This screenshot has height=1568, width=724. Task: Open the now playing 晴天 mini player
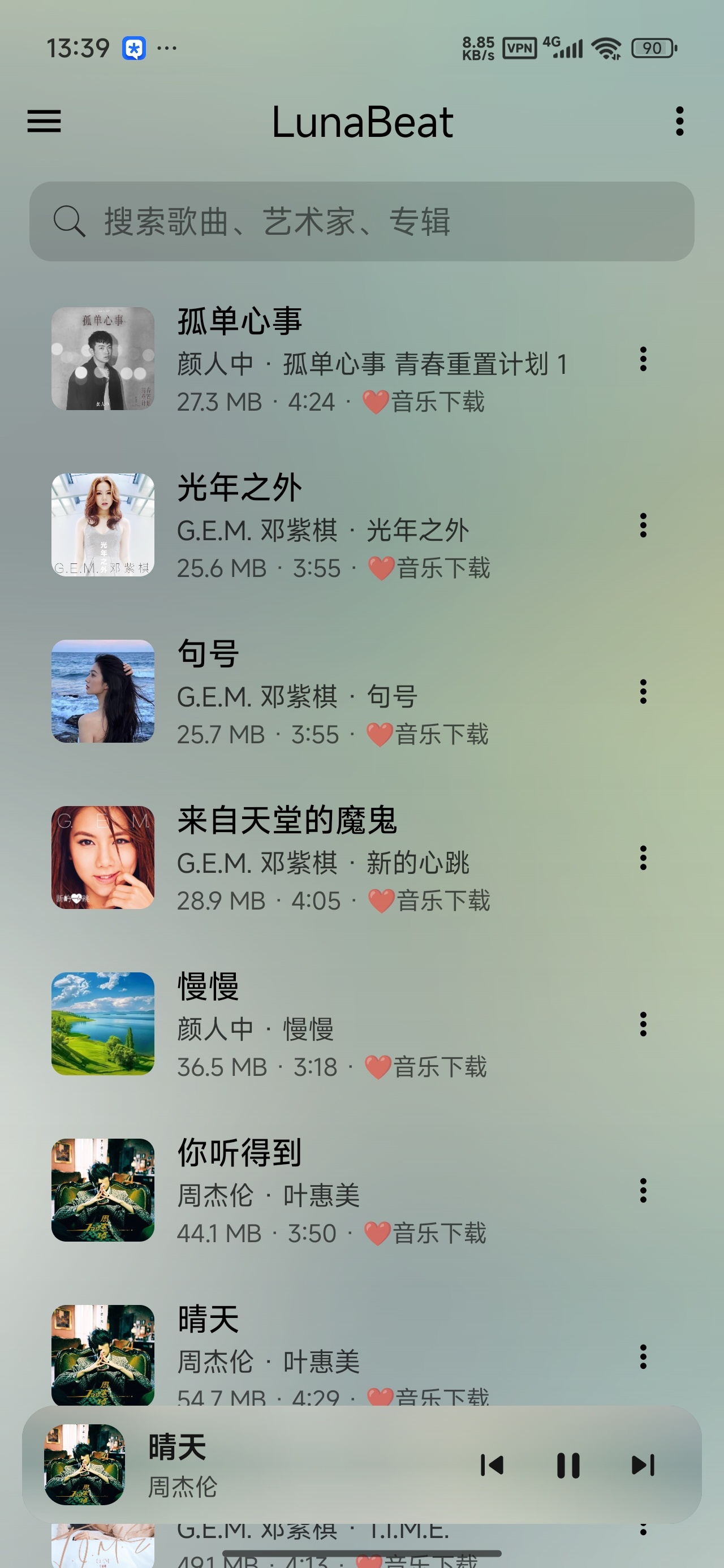pyautogui.click(x=244, y=1465)
